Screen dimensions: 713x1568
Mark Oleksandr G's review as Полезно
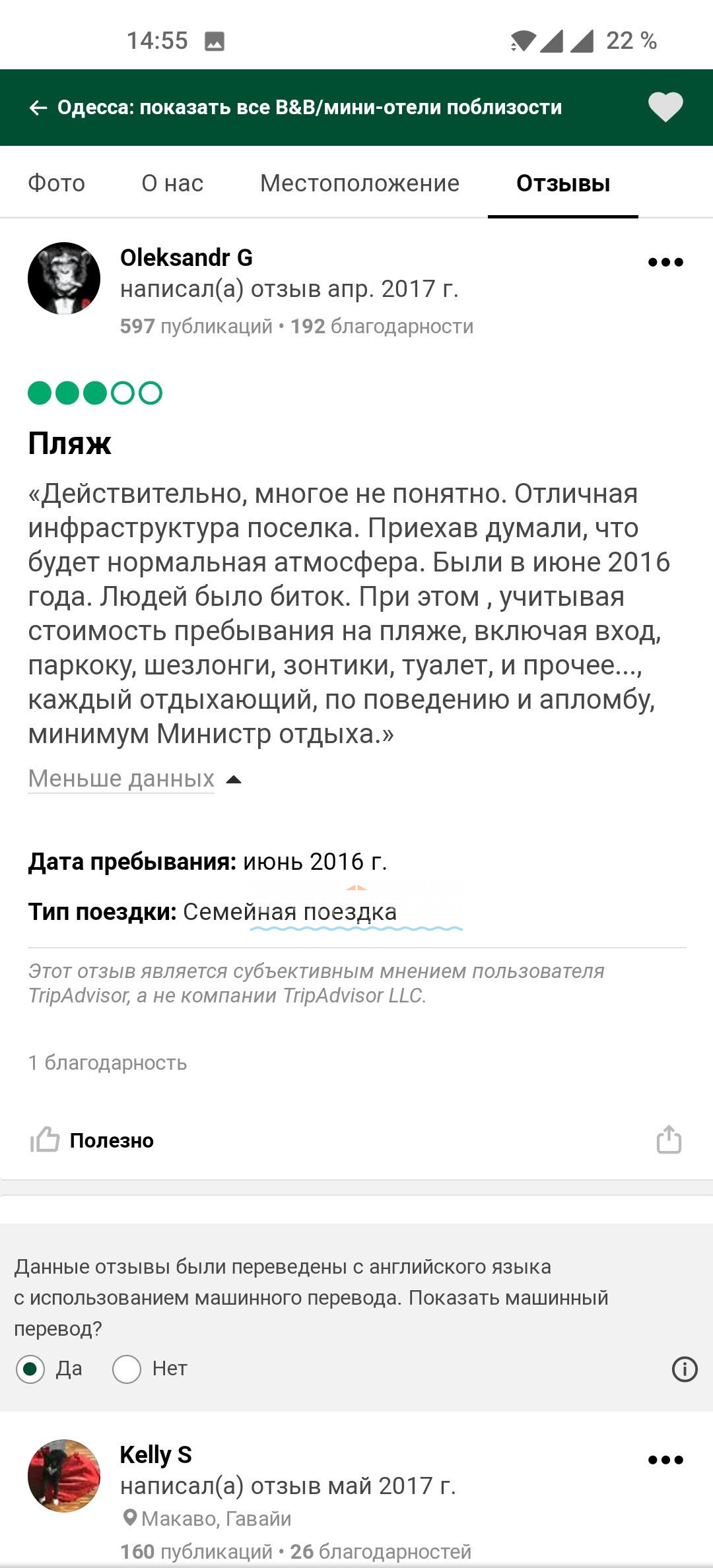[92, 1140]
